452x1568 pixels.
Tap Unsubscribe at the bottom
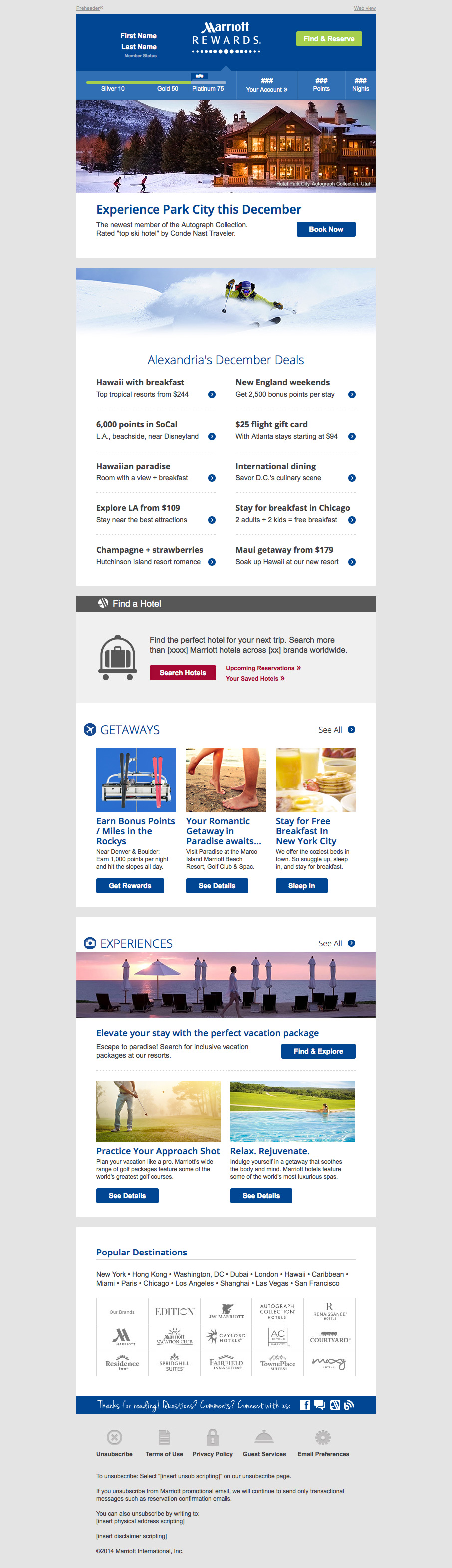pyautogui.click(x=114, y=1444)
